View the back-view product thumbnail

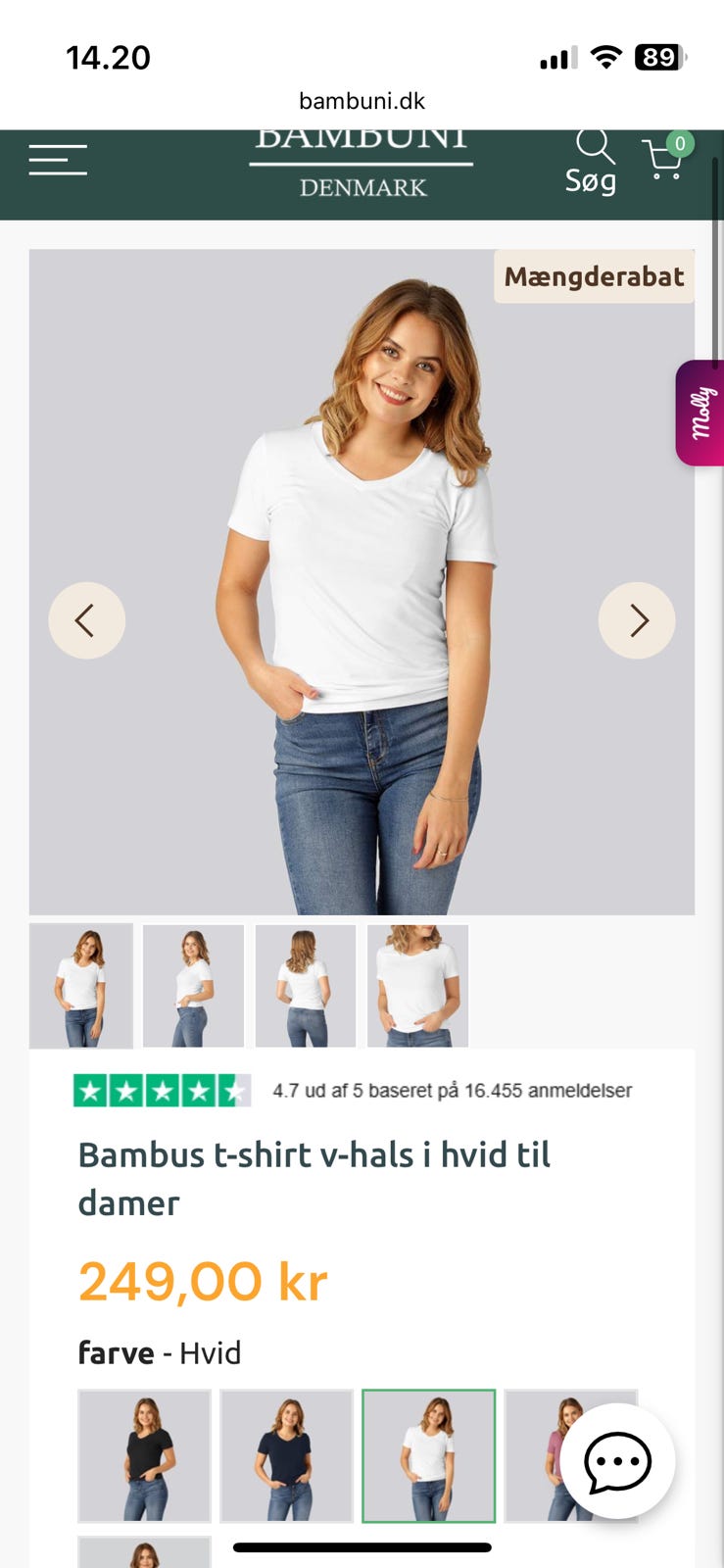click(x=305, y=985)
